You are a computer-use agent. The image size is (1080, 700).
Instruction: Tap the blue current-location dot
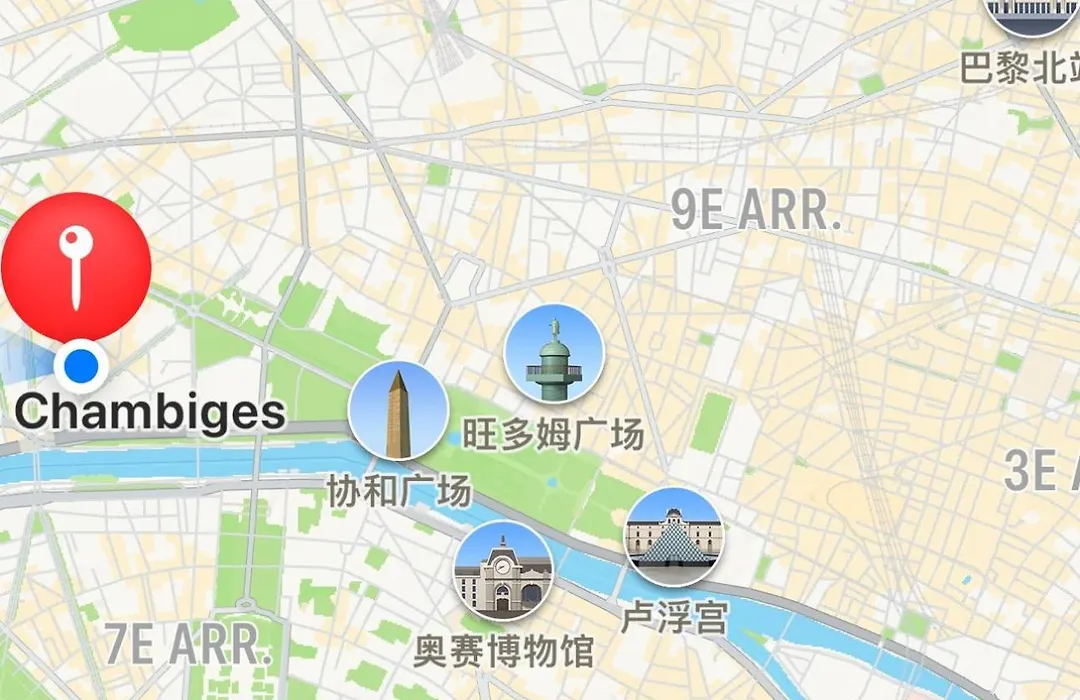point(78,367)
